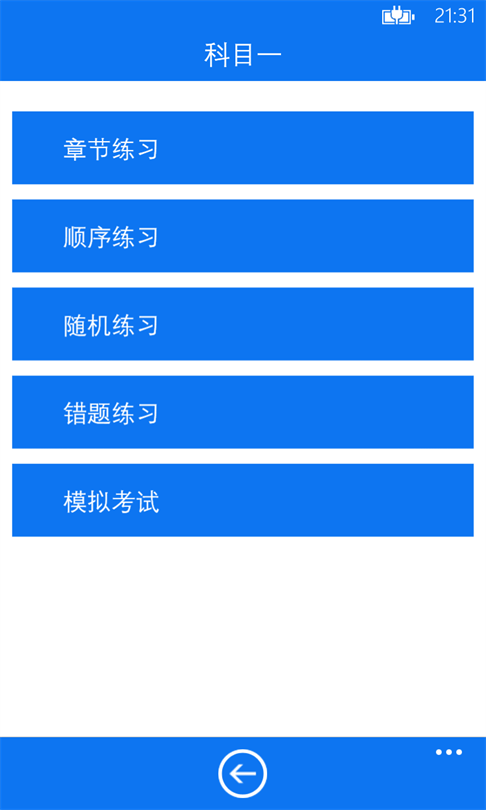Start 顺序练习 sequential practice

[243, 236]
